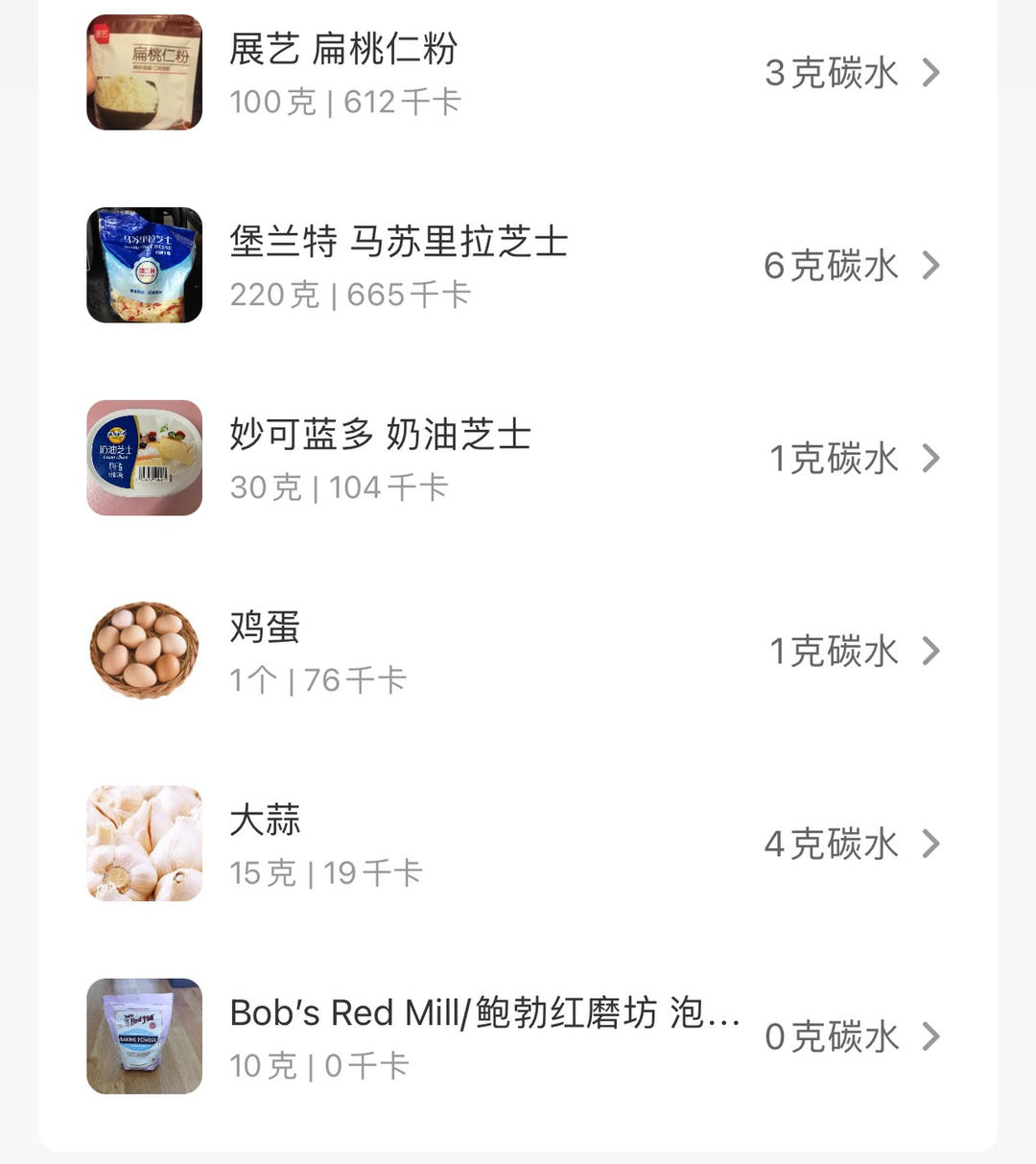Open the 堡兰特 马苏里拉芝士 row

pyautogui.click(x=518, y=266)
